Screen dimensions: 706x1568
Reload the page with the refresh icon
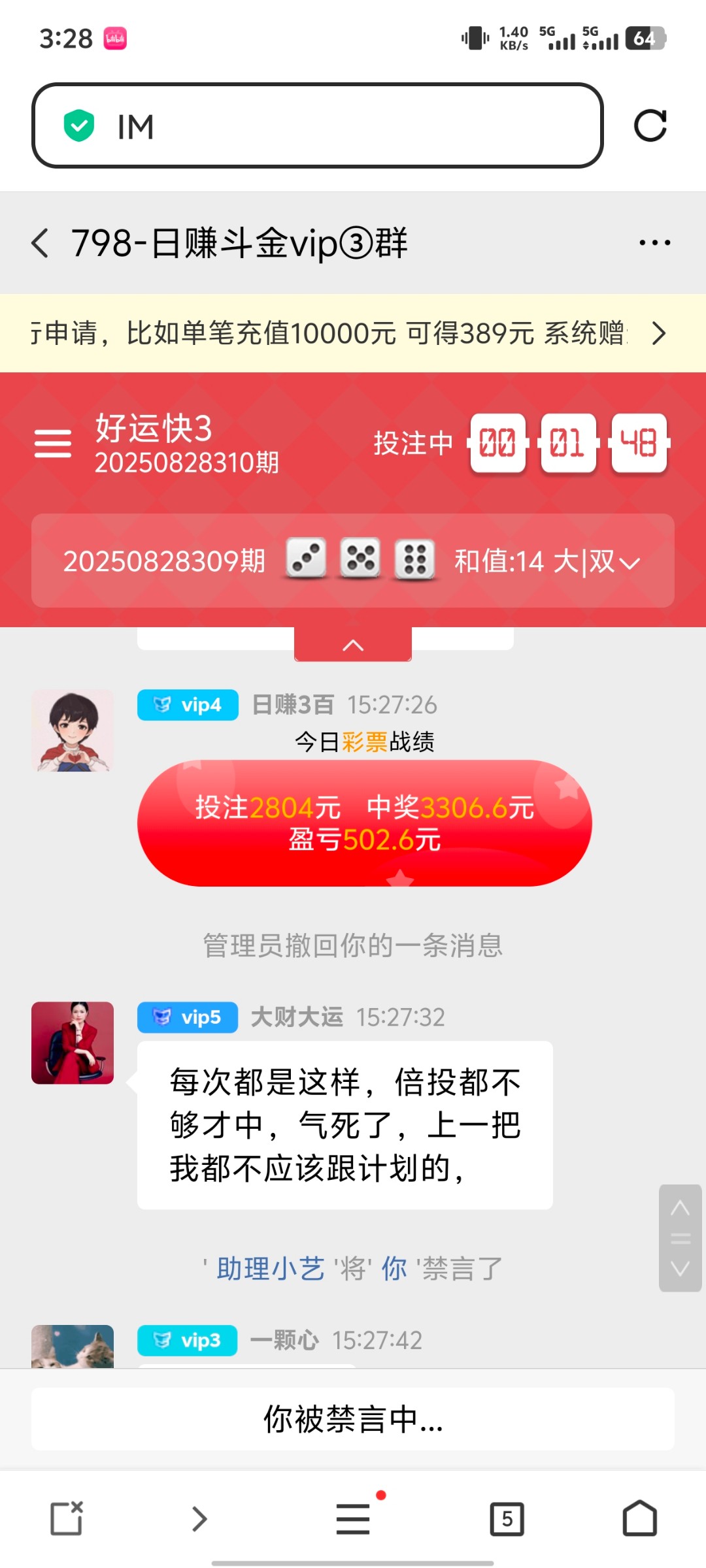point(651,125)
